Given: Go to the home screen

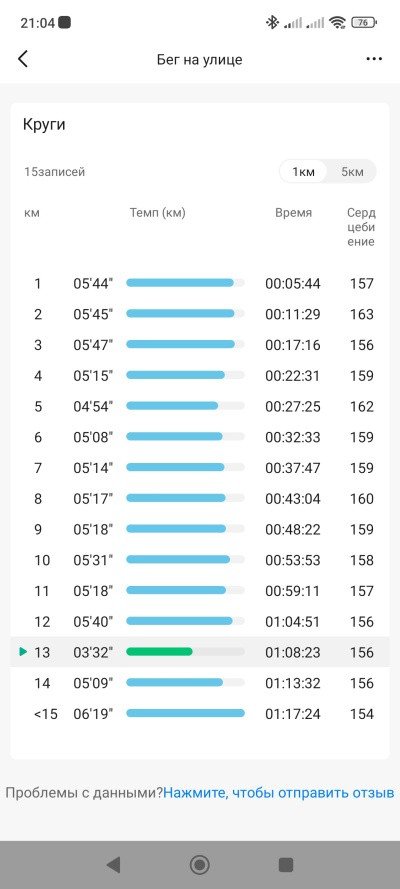Looking at the screenshot, I should 199,865.
